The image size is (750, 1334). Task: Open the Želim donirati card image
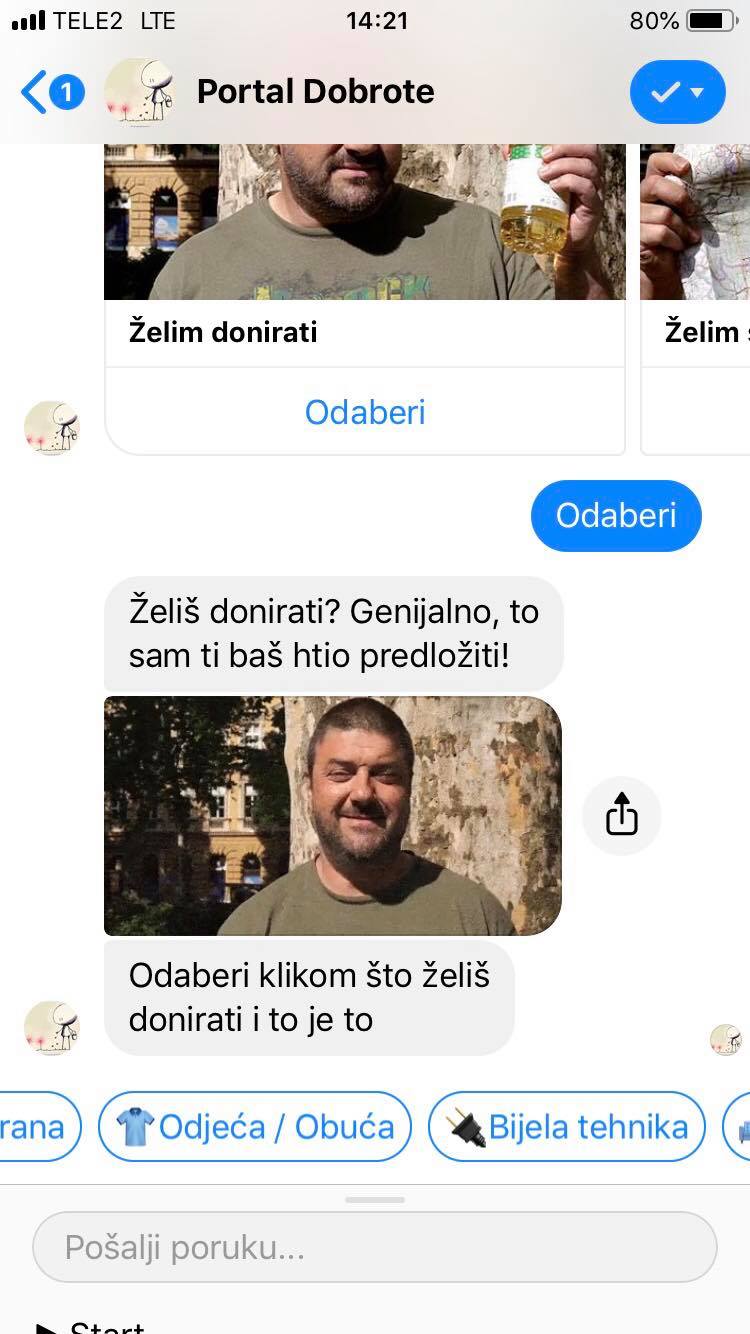pos(365,222)
